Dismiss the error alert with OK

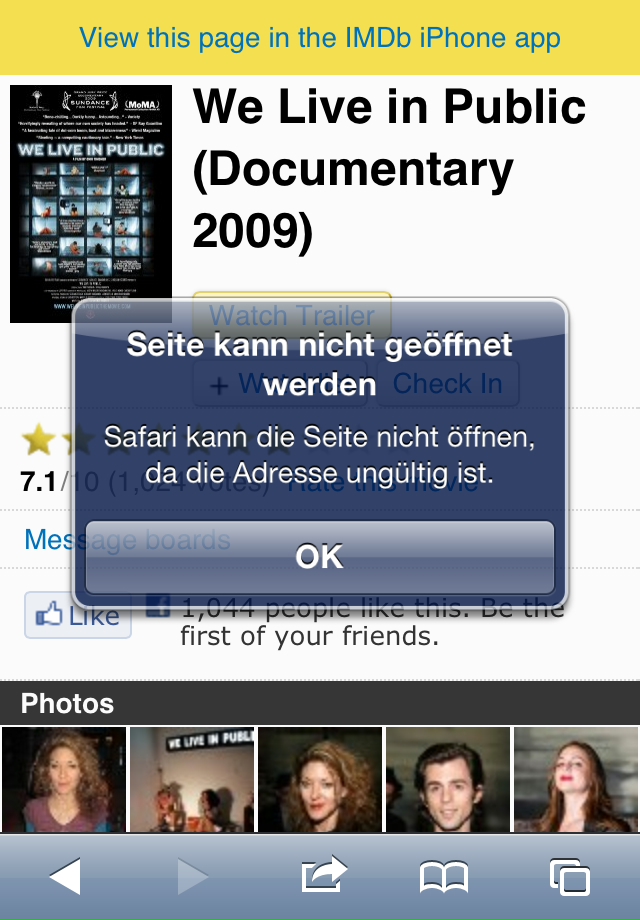319,557
